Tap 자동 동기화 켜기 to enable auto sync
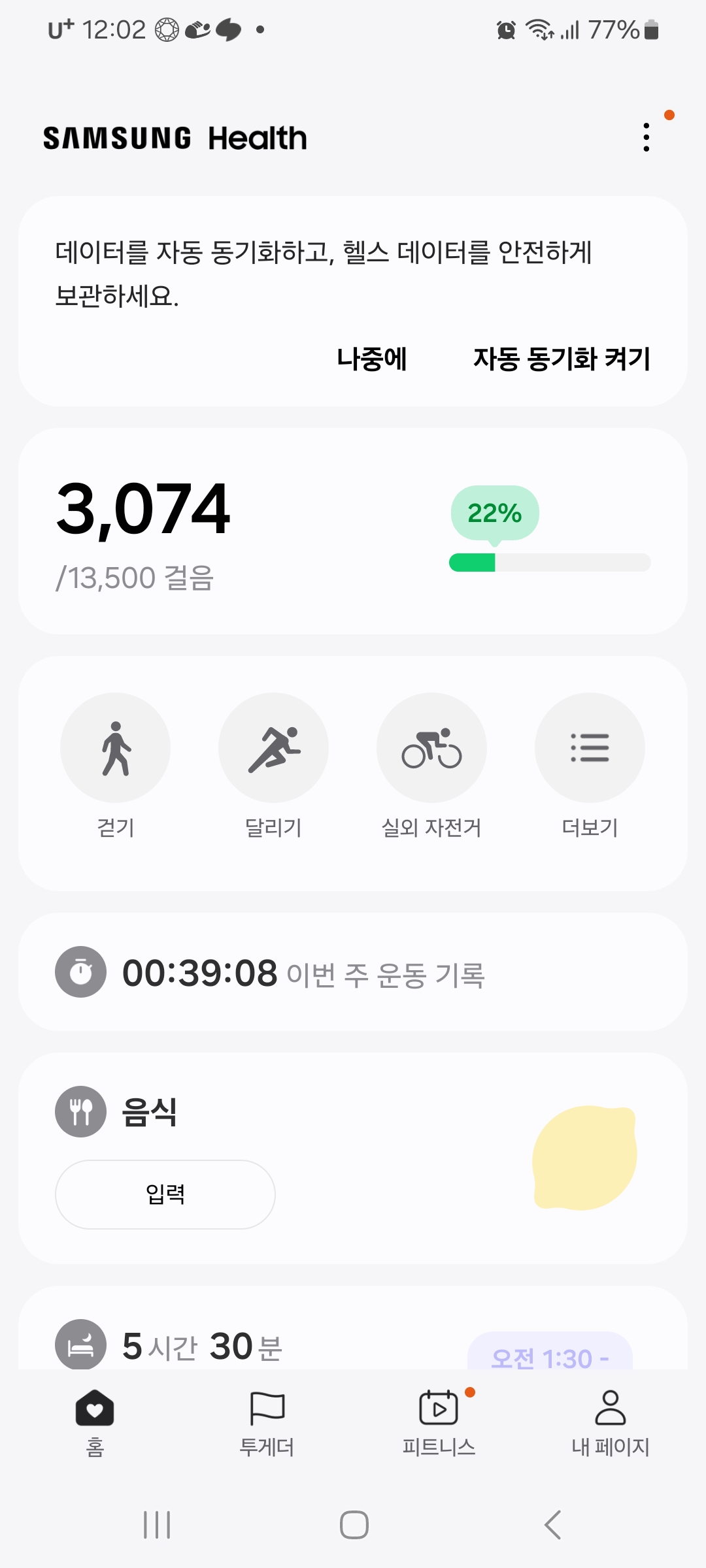706x1568 pixels. pos(562,359)
